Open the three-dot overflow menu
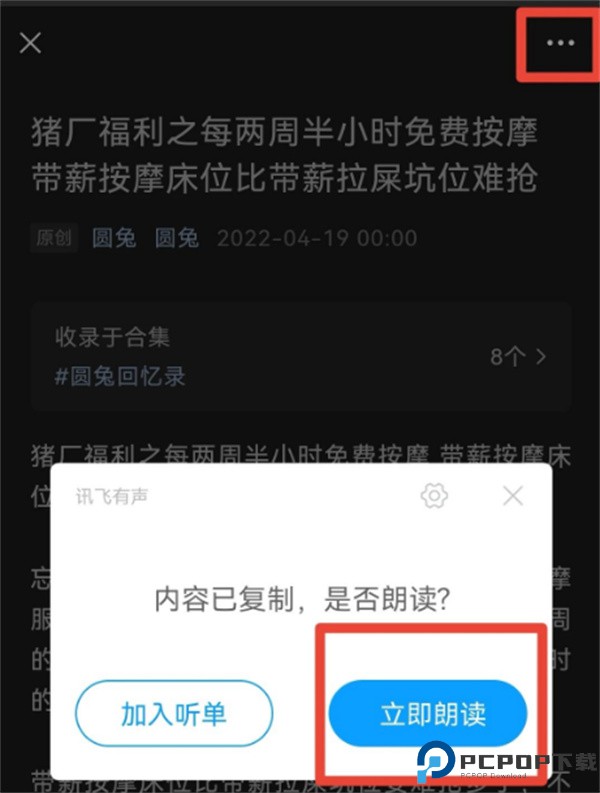Image resolution: width=600 pixels, height=793 pixels. click(x=560, y=43)
